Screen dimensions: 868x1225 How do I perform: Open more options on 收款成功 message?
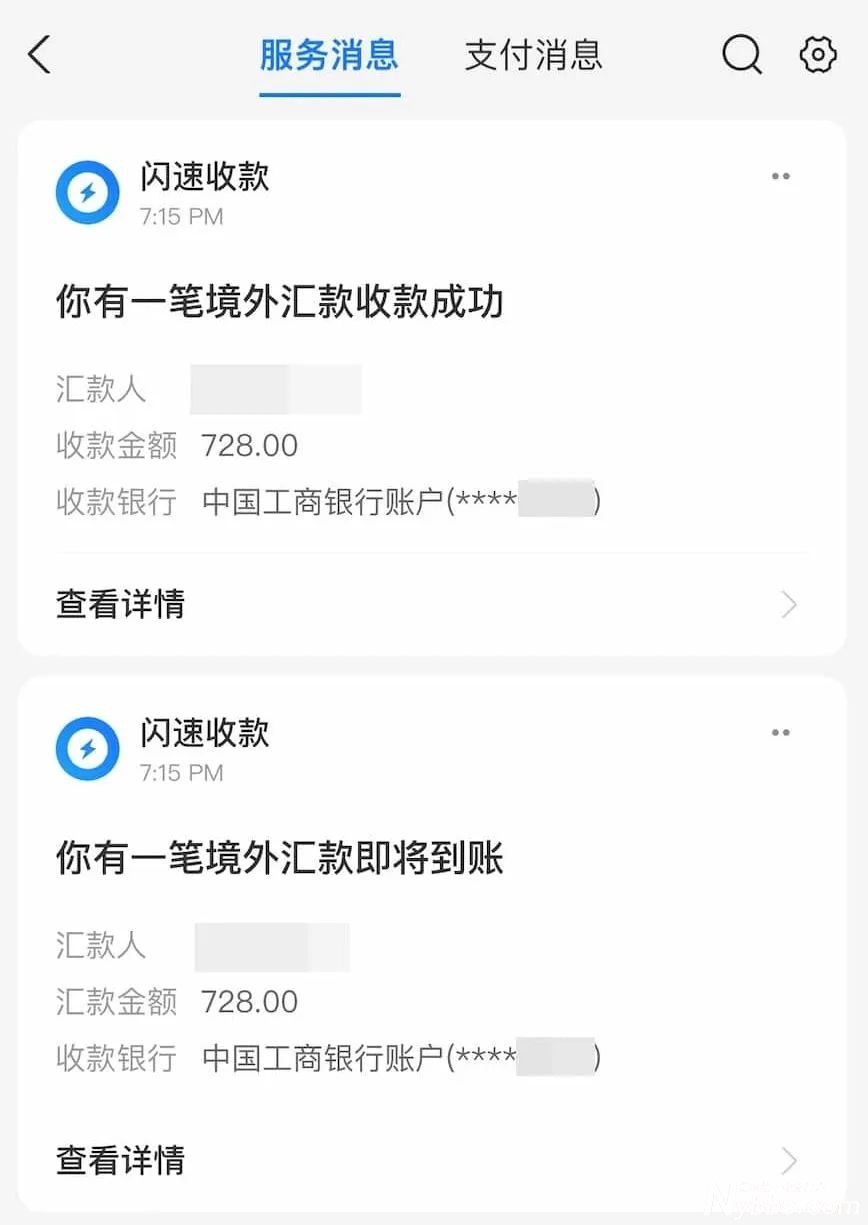coord(781,177)
